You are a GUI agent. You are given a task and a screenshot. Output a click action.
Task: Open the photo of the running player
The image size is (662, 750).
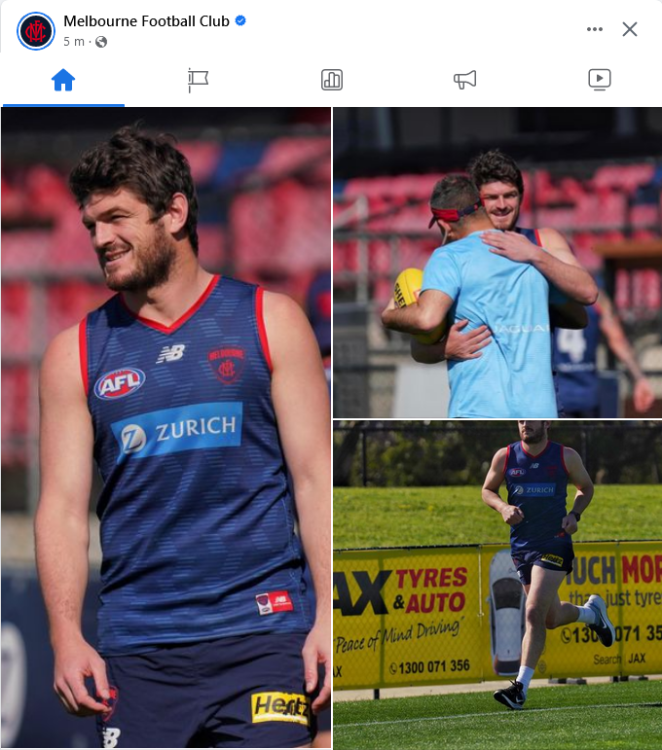(497, 585)
